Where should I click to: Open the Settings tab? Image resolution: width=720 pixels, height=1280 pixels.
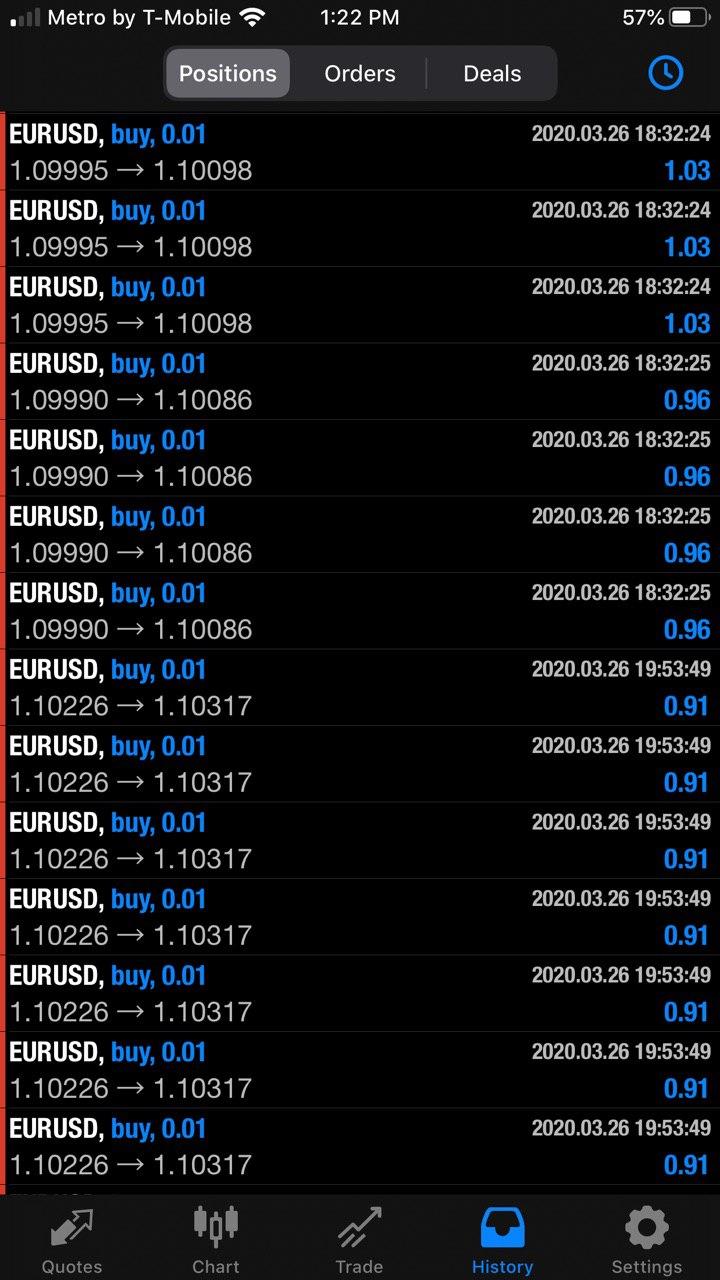(x=646, y=1239)
